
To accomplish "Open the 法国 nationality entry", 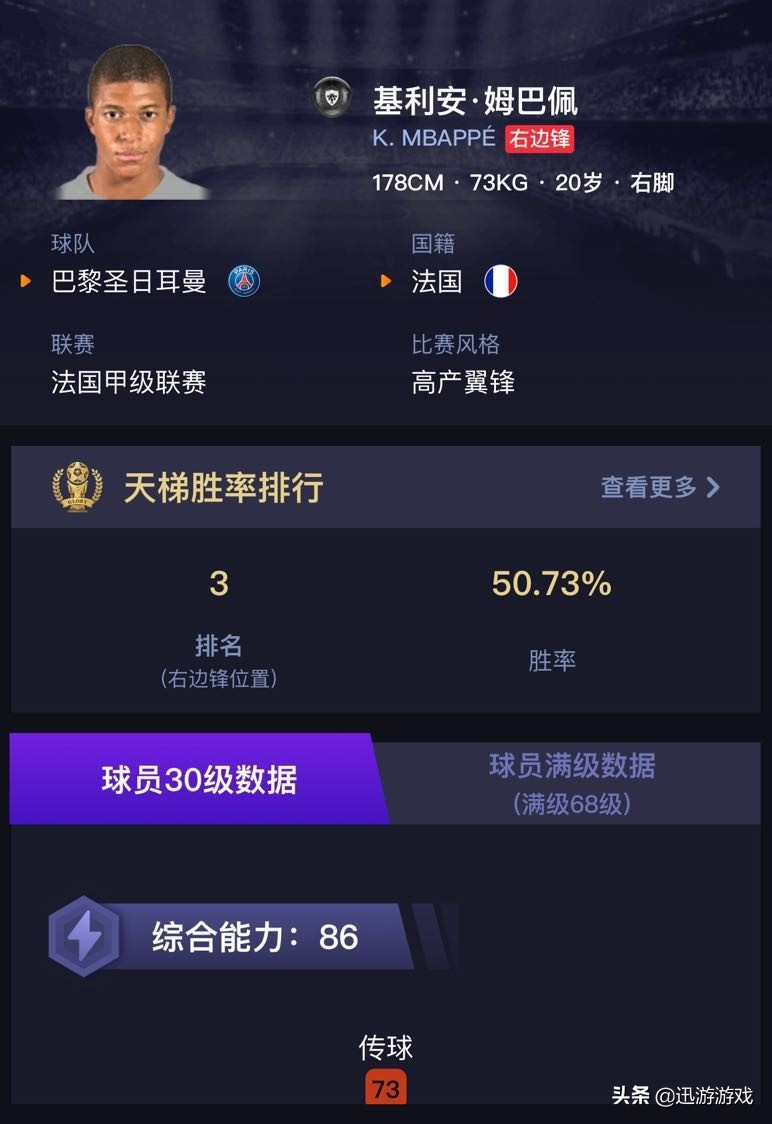I will (437, 282).
